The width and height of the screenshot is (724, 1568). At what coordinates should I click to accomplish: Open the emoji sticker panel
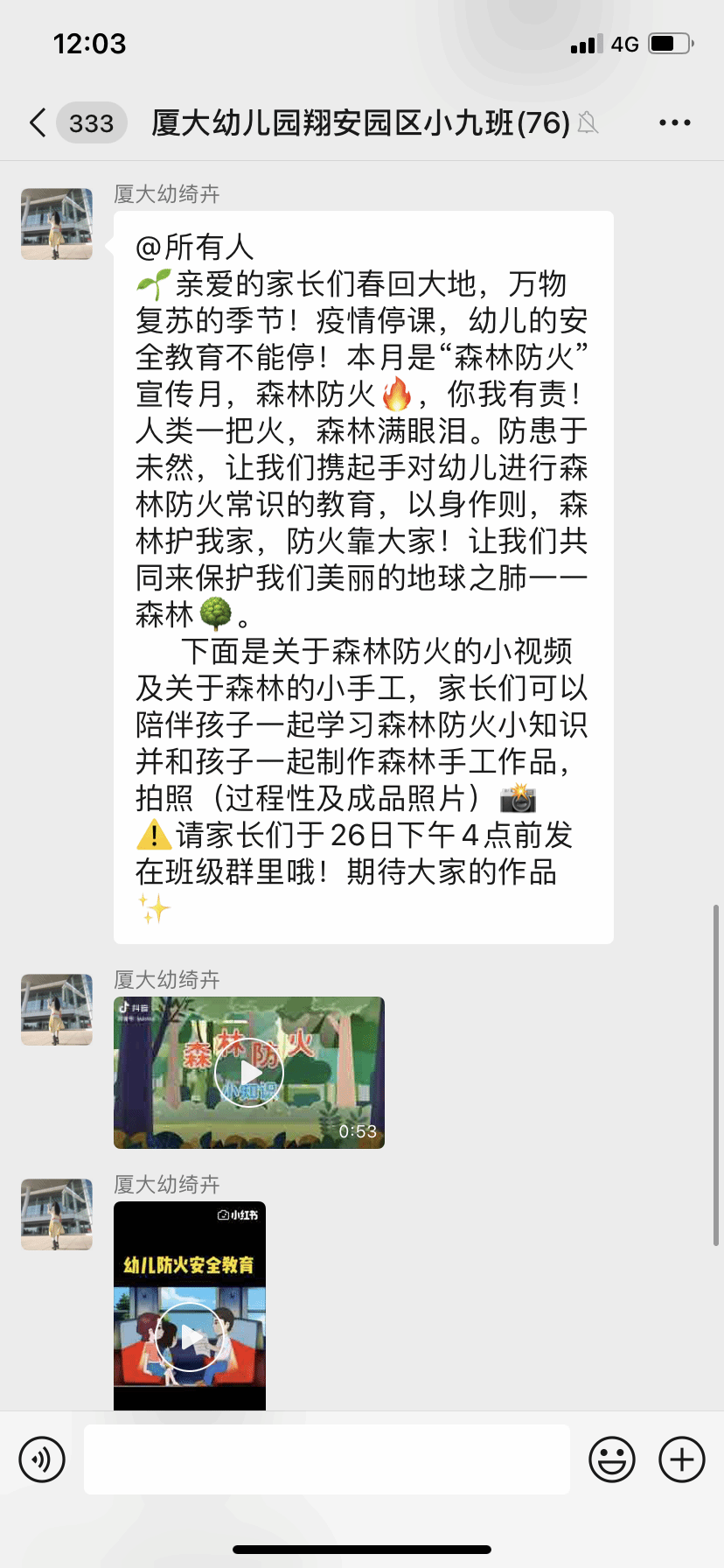click(611, 1459)
